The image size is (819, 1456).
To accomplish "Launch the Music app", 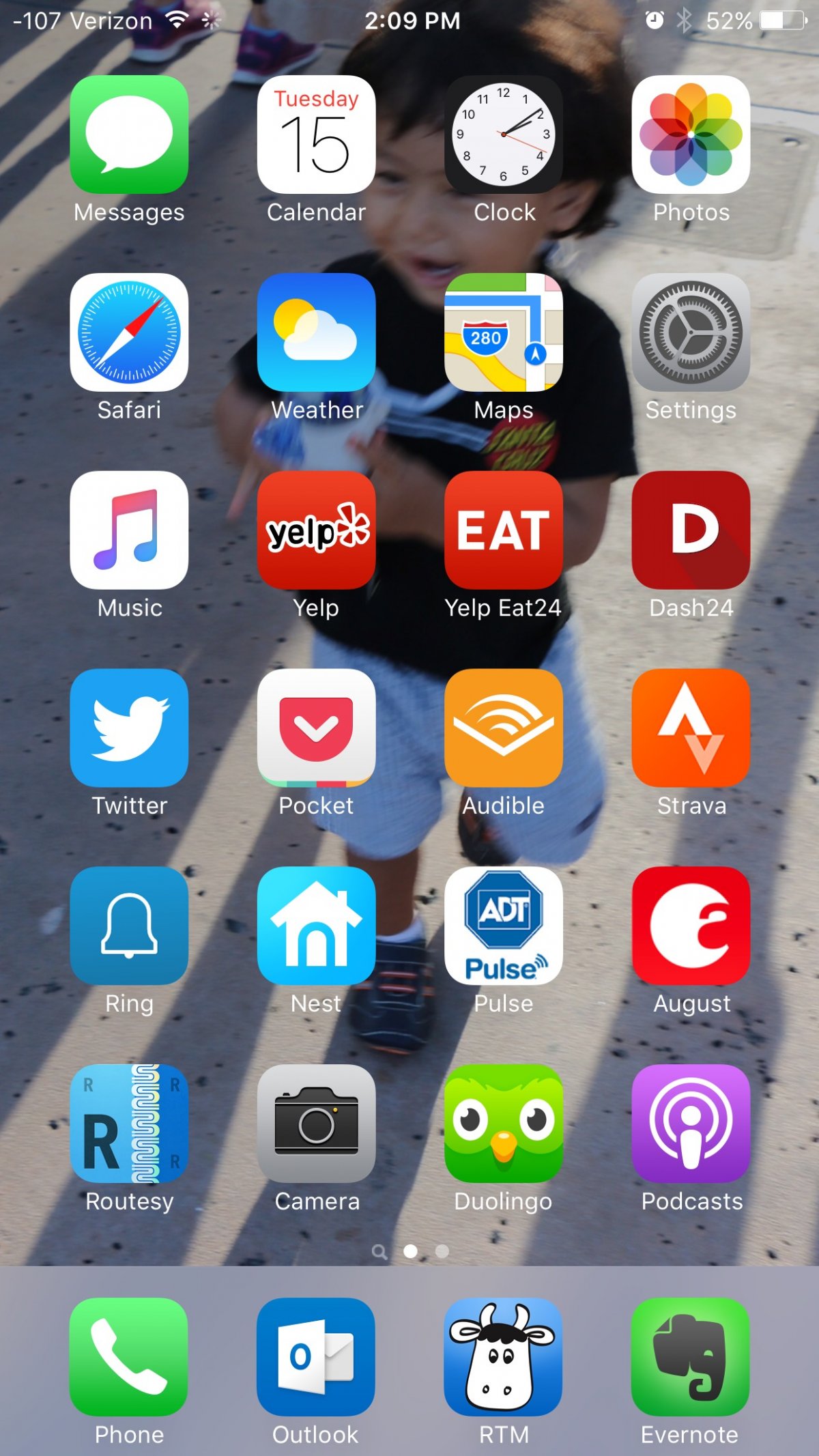I will [129, 530].
